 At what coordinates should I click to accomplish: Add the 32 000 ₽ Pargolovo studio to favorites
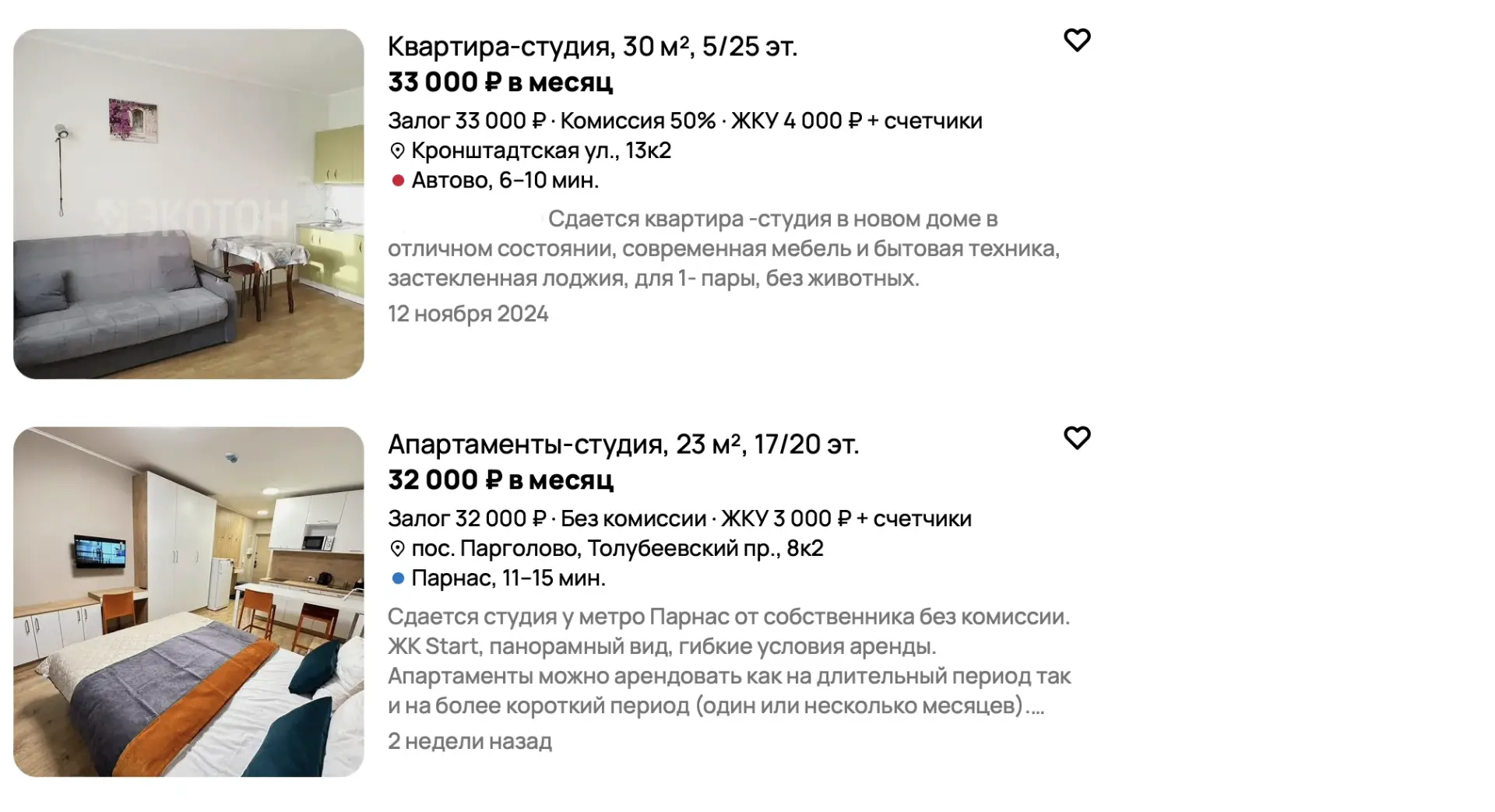point(1077,438)
